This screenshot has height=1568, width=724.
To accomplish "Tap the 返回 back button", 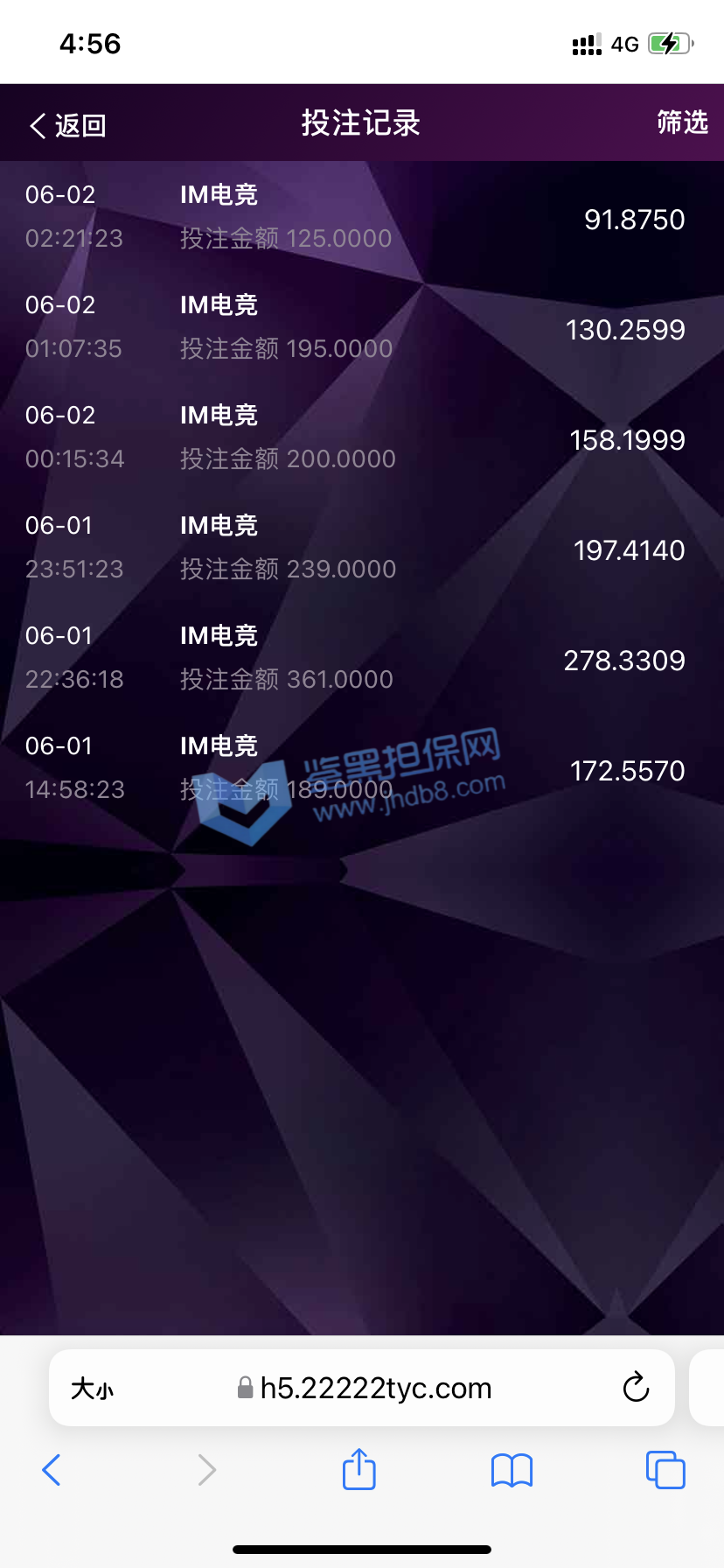I will 68,125.
